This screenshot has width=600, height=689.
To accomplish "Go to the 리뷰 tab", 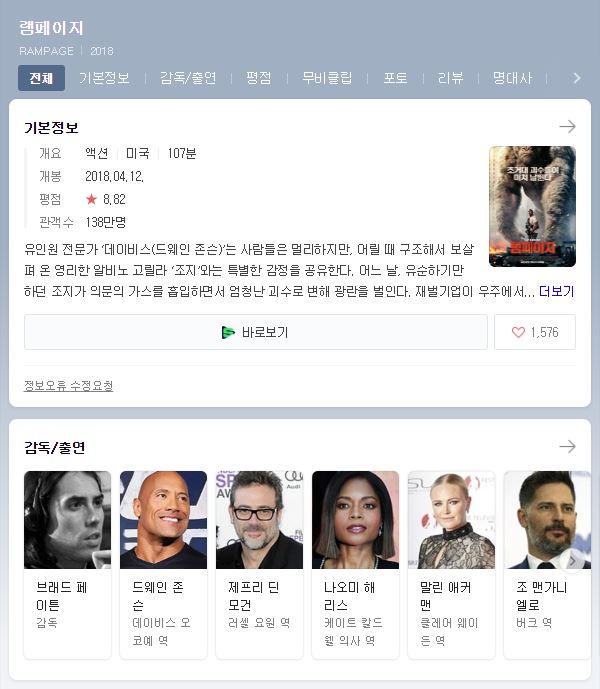I will [x=451, y=78].
